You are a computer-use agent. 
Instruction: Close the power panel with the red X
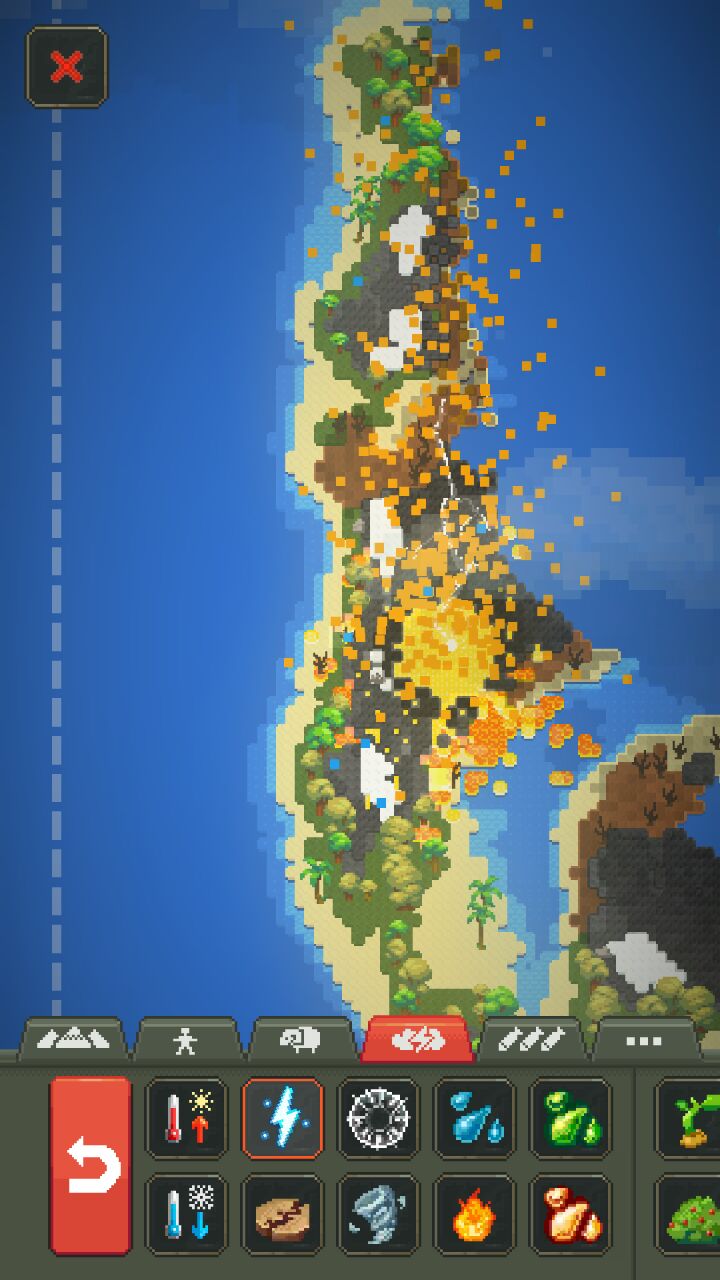pos(66,67)
